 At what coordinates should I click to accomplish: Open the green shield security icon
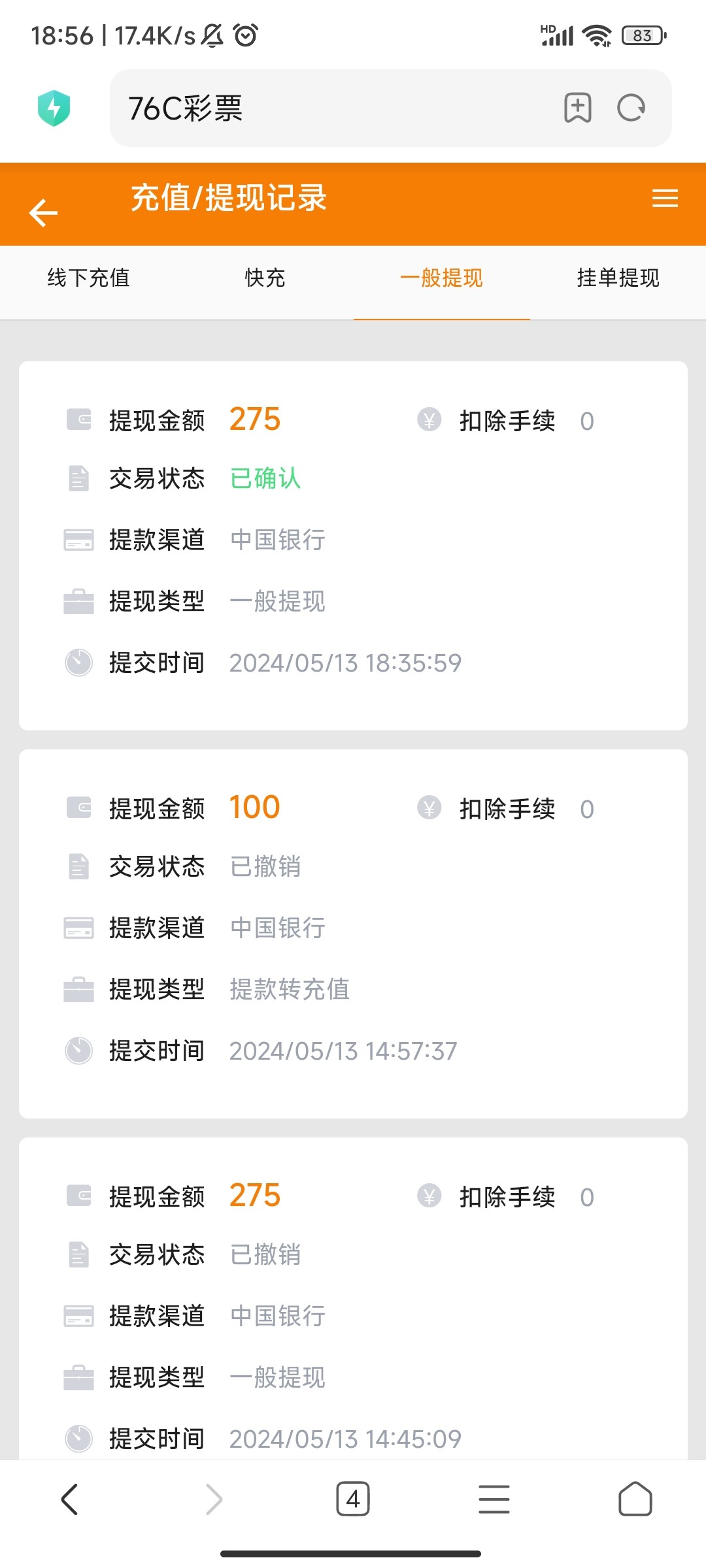tap(54, 108)
